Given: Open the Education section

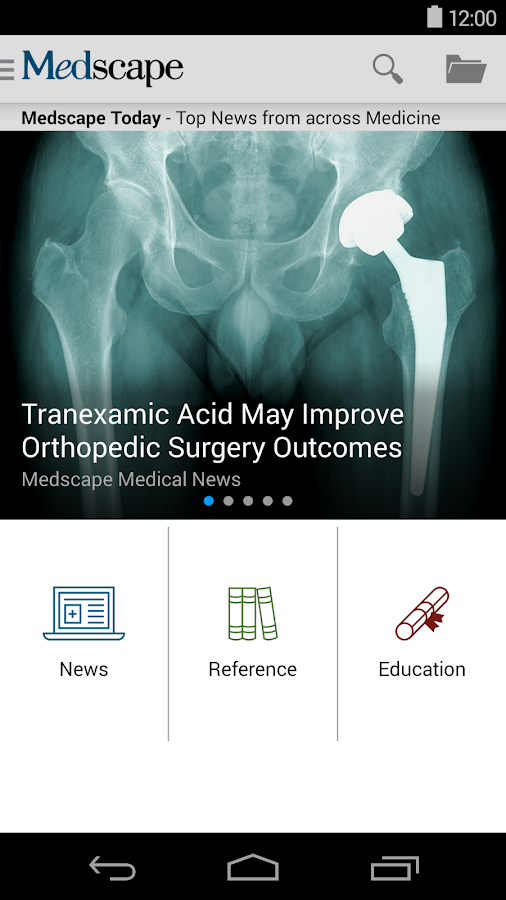Looking at the screenshot, I should point(422,633).
